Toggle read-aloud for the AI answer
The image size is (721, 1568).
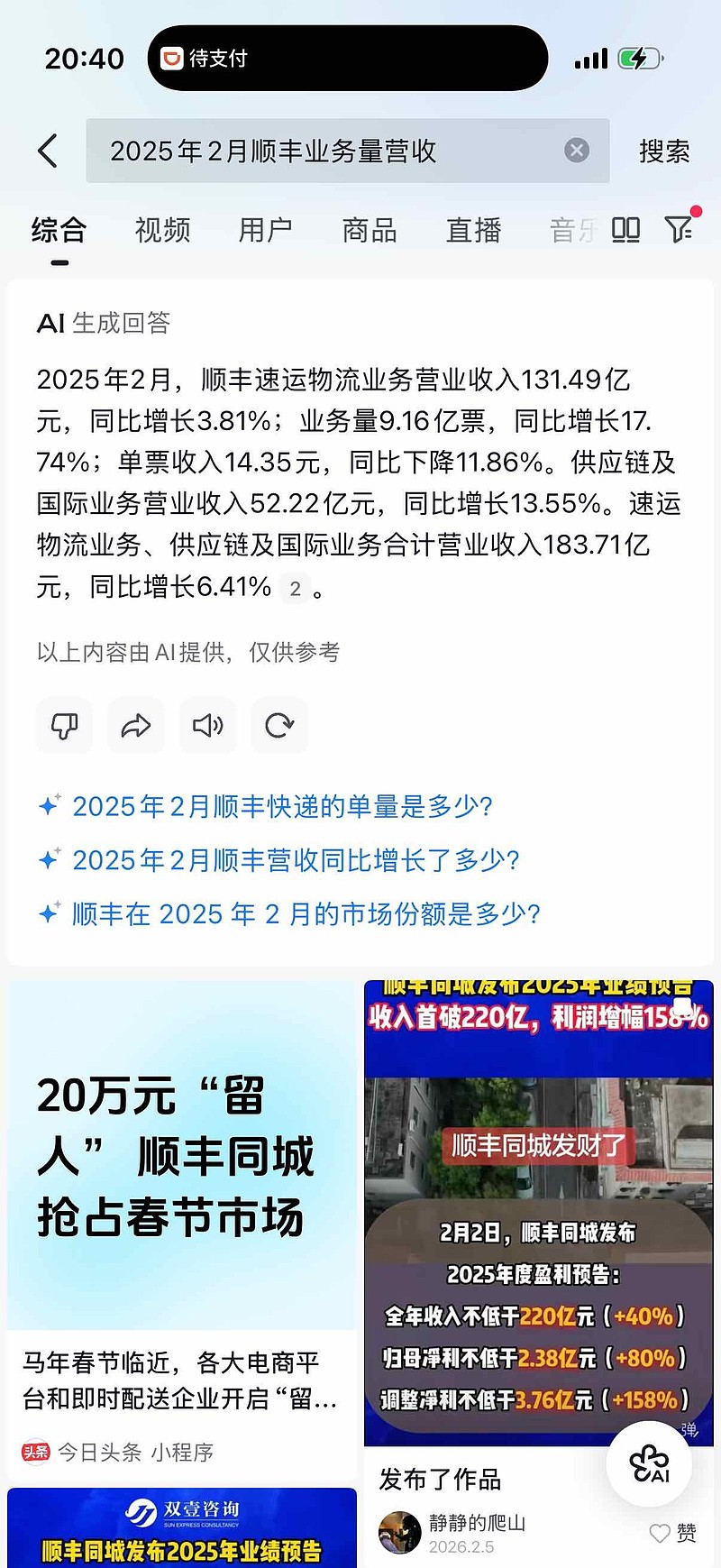click(207, 725)
